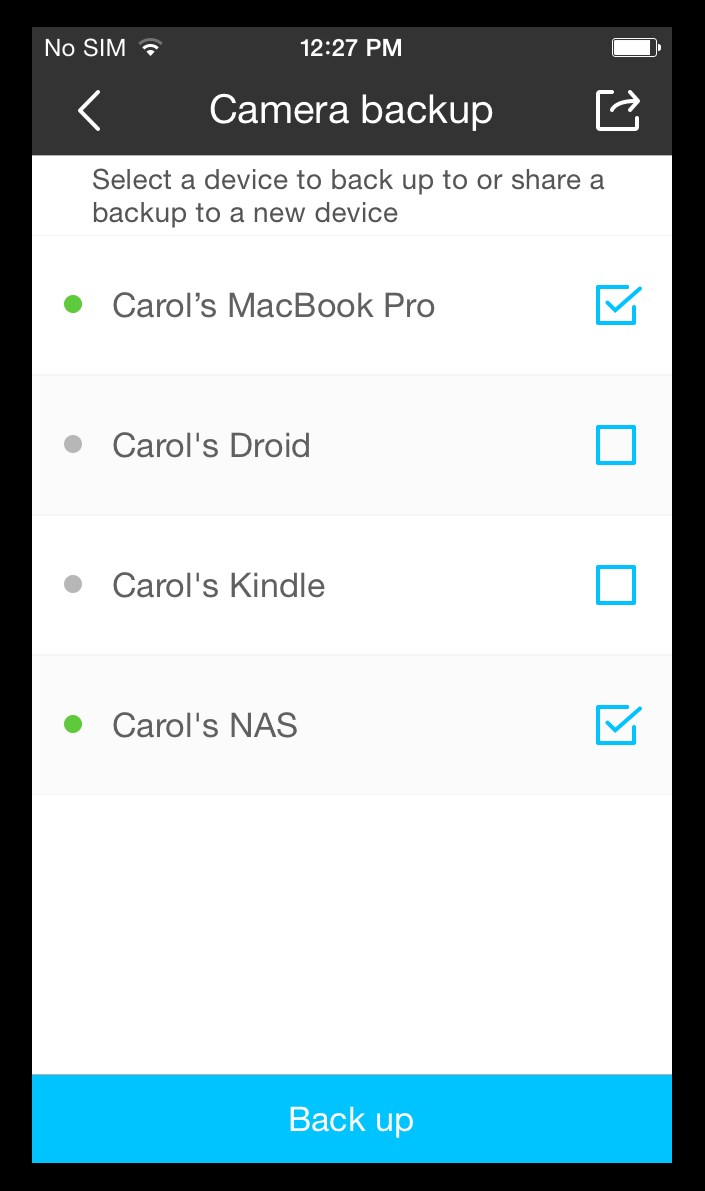Select Carol's Droid checkbox
The height and width of the screenshot is (1191, 705).
pos(615,445)
